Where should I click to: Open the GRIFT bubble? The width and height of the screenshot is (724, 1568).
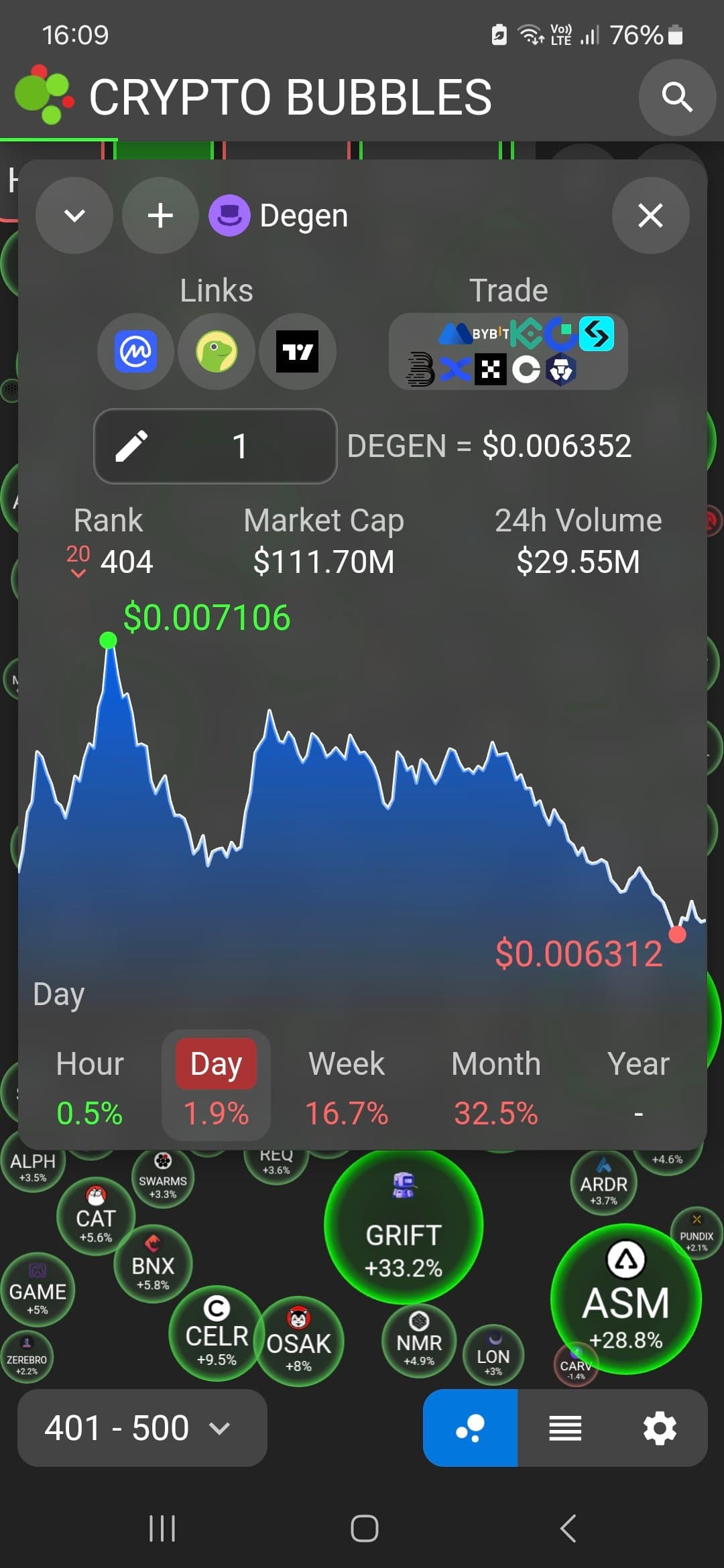click(404, 1226)
